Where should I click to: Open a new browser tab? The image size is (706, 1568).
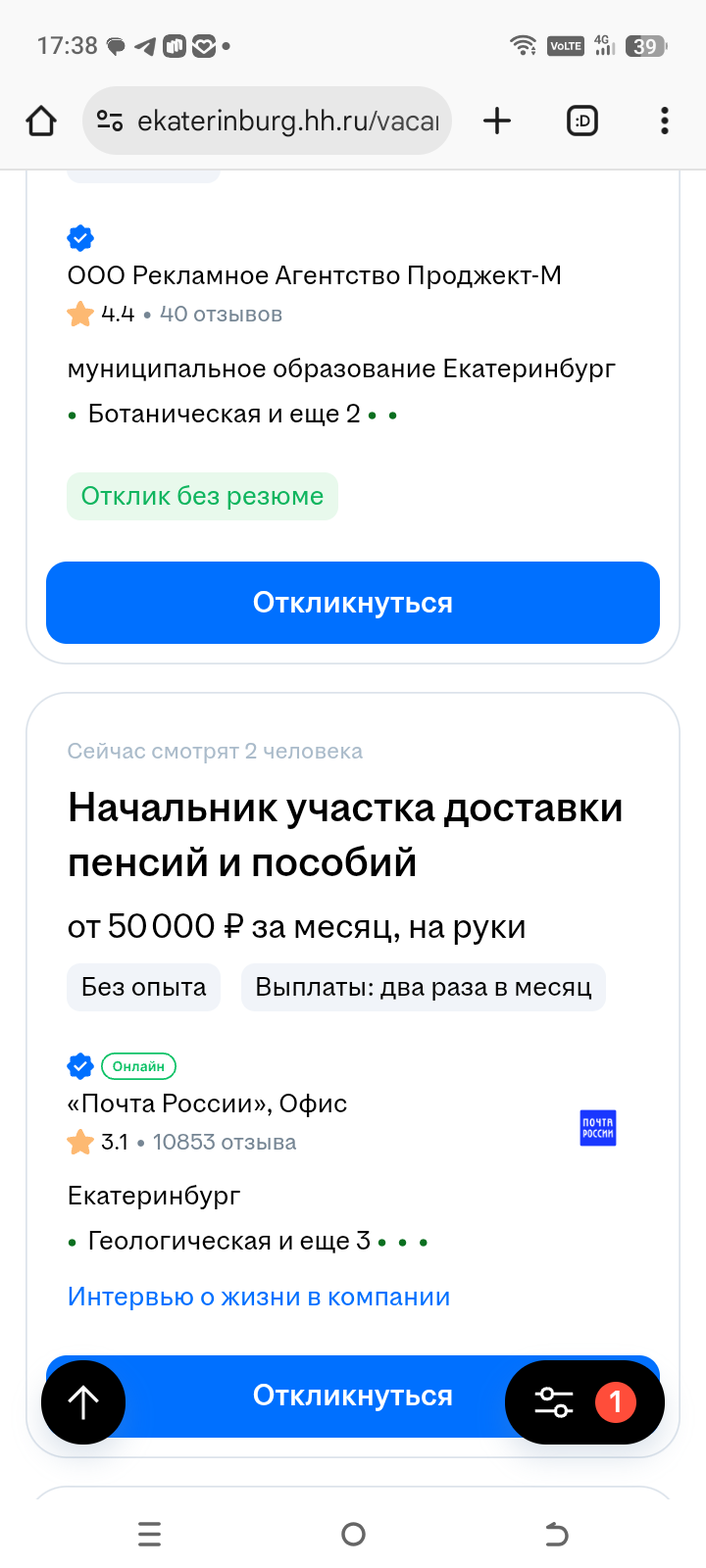(x=497, y=122)
